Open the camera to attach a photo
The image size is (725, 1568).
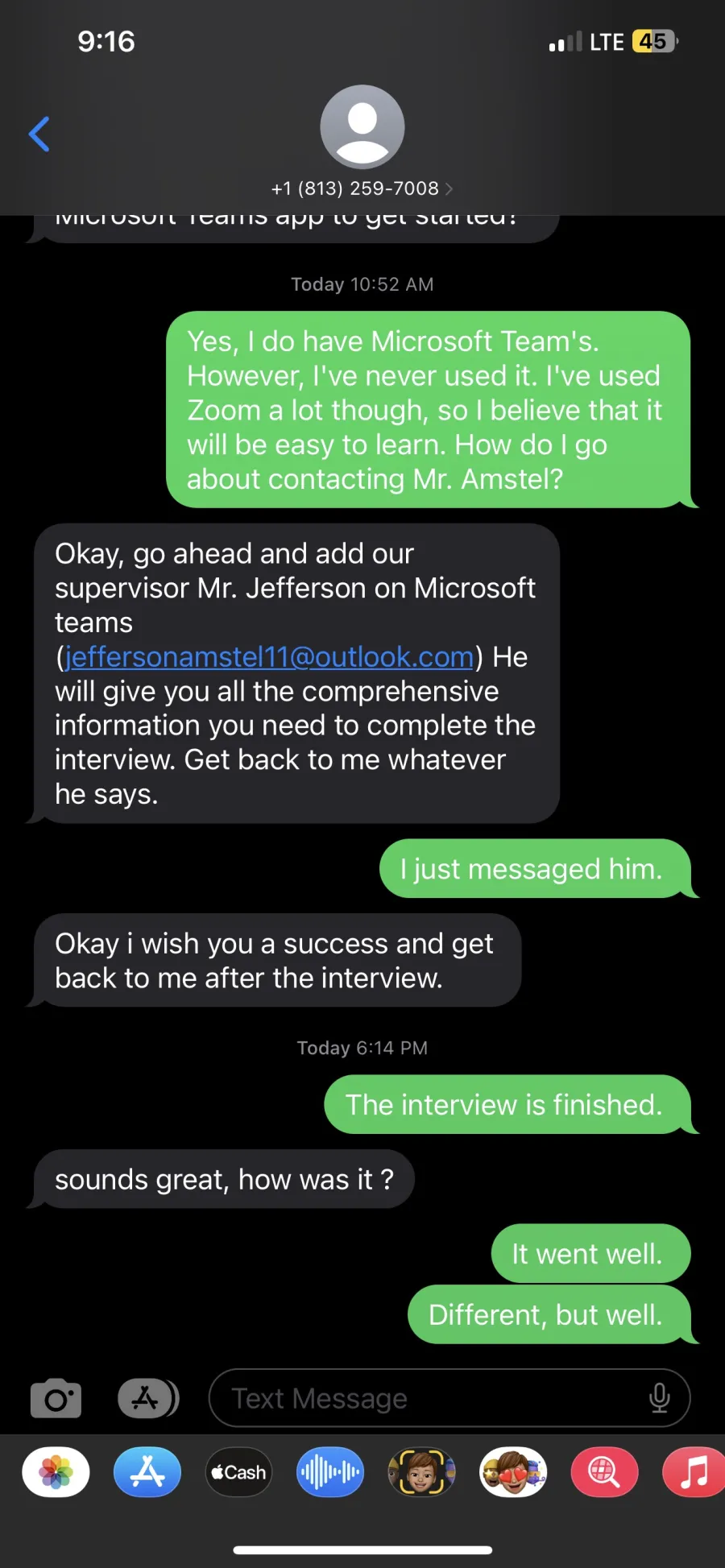tap(56, 1398)
